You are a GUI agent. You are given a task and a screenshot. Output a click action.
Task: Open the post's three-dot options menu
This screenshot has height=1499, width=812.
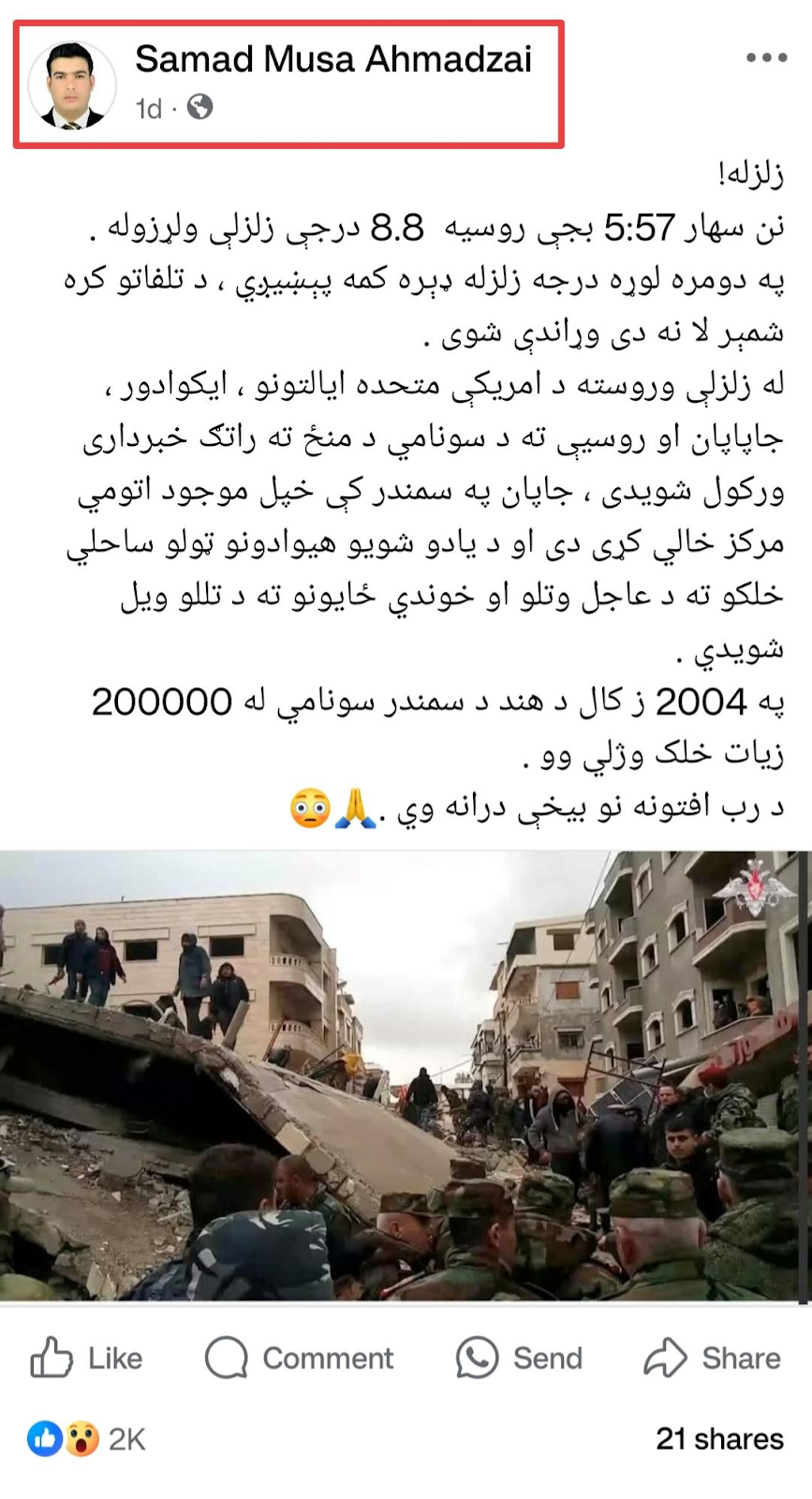coord(766,58)
